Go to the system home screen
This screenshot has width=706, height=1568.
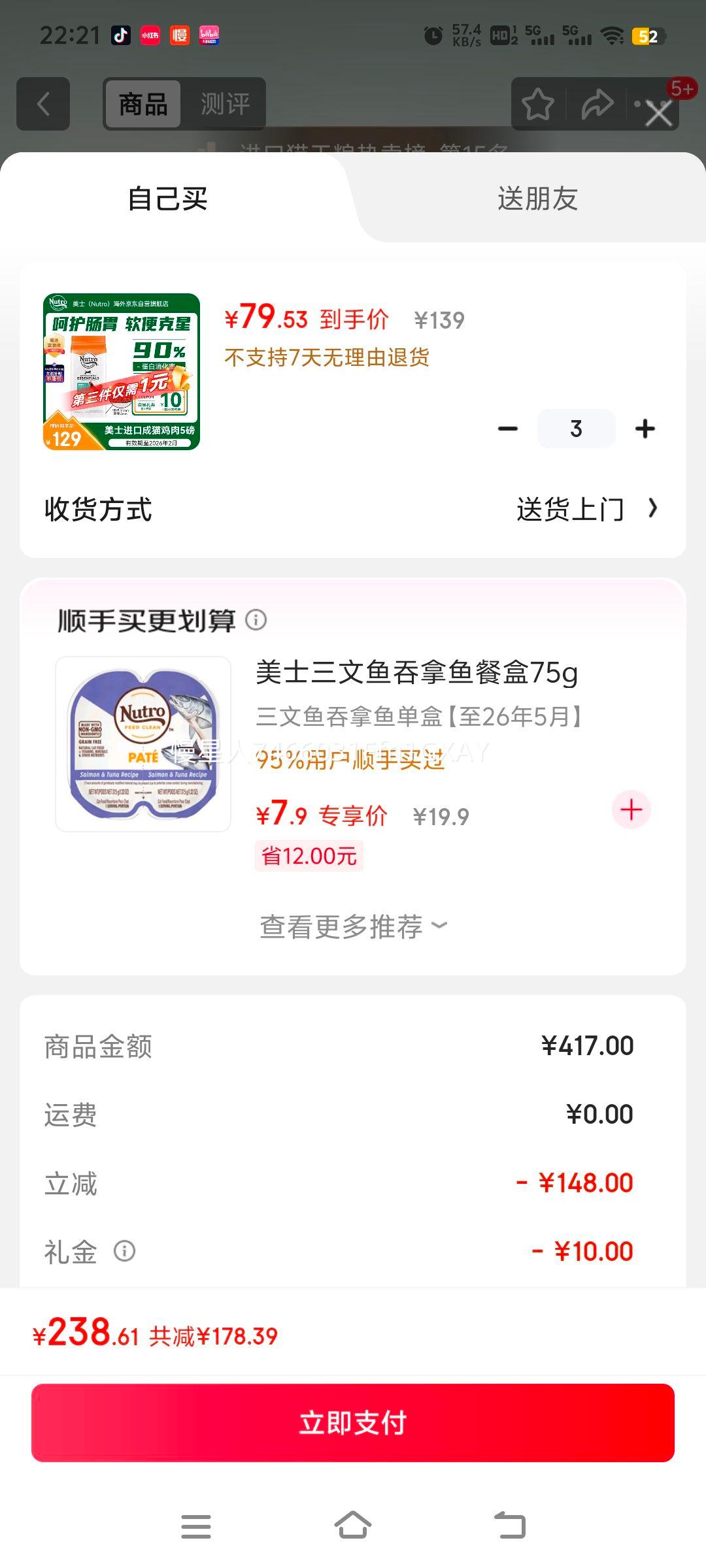[353, 1526]
